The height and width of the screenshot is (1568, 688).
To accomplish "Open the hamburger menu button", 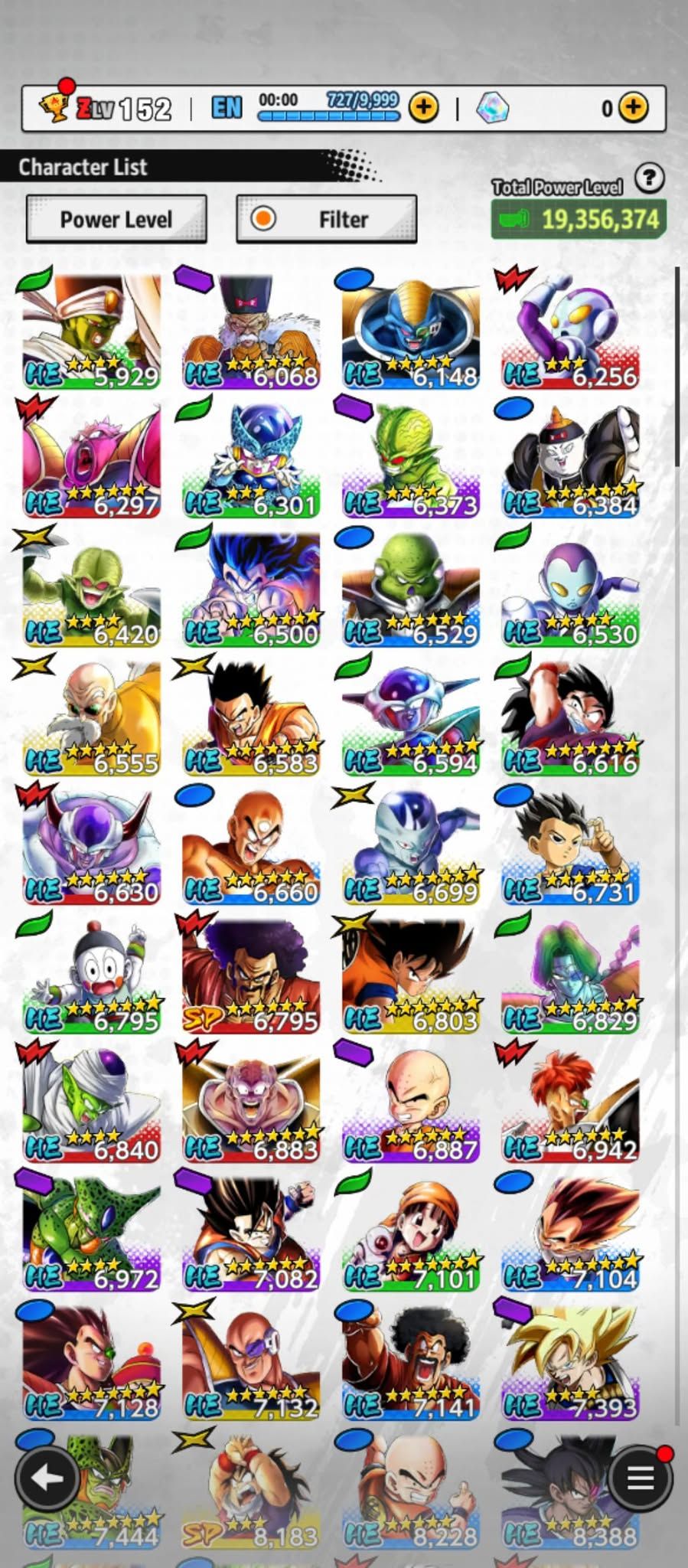I will [641, 1478].
